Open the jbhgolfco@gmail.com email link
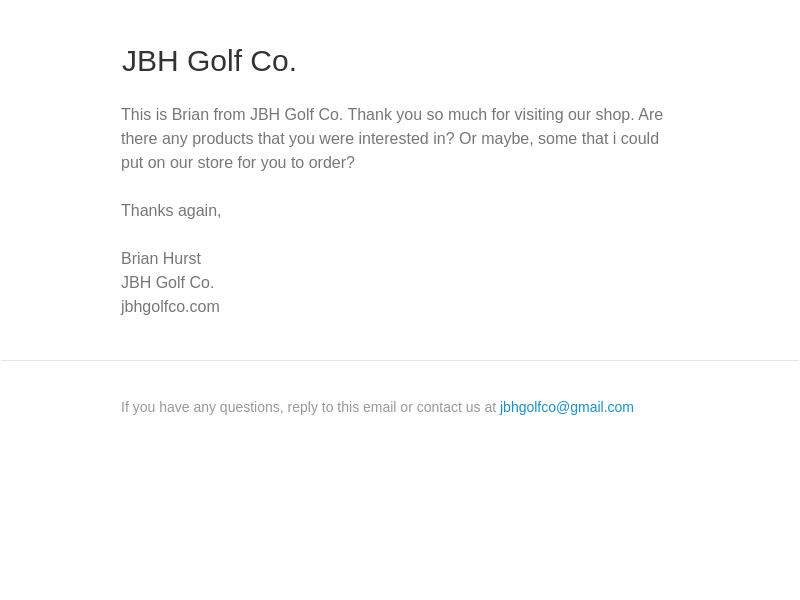This screenshot has height=600, width=800. (566, 407)
